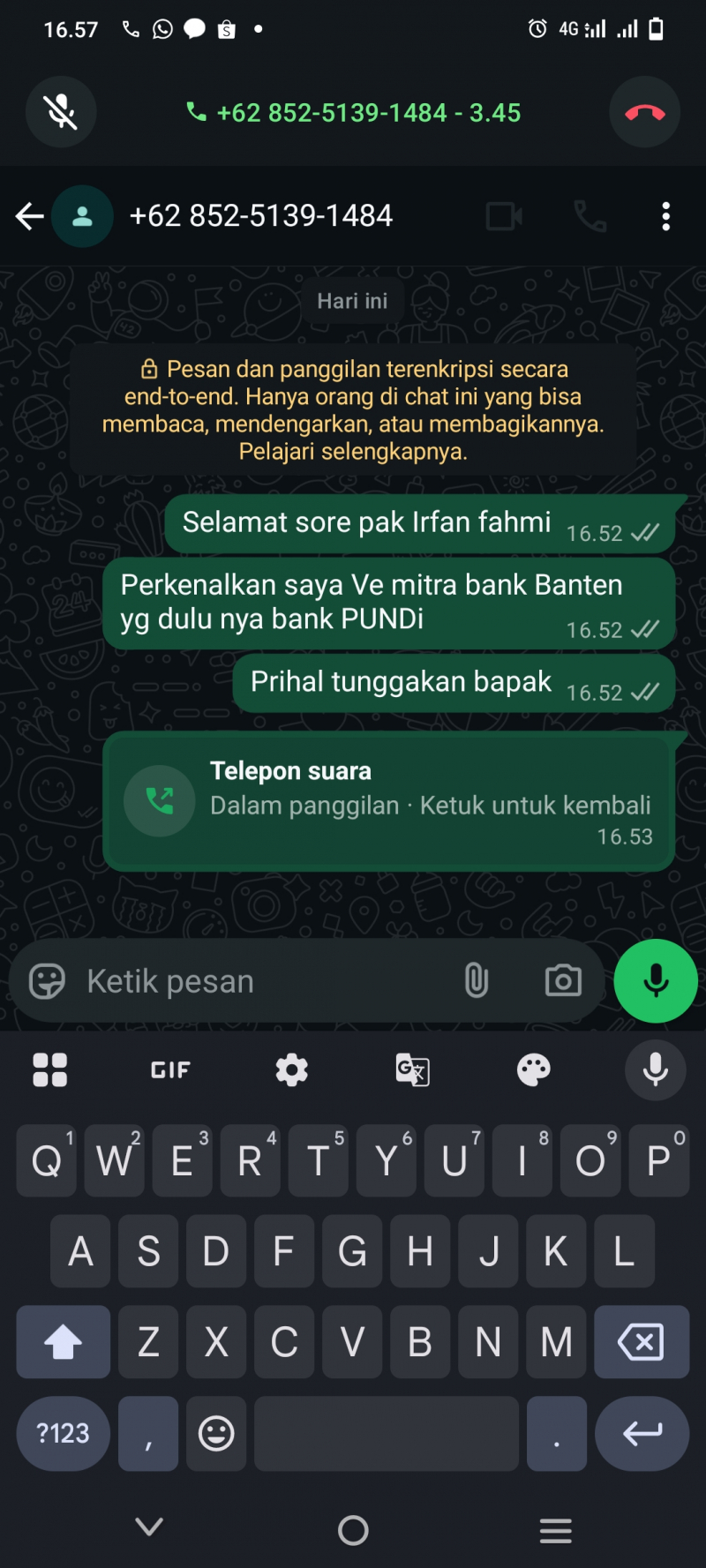Start keyboard voice typing
706x1568 pixels.
coord(655,1070)
